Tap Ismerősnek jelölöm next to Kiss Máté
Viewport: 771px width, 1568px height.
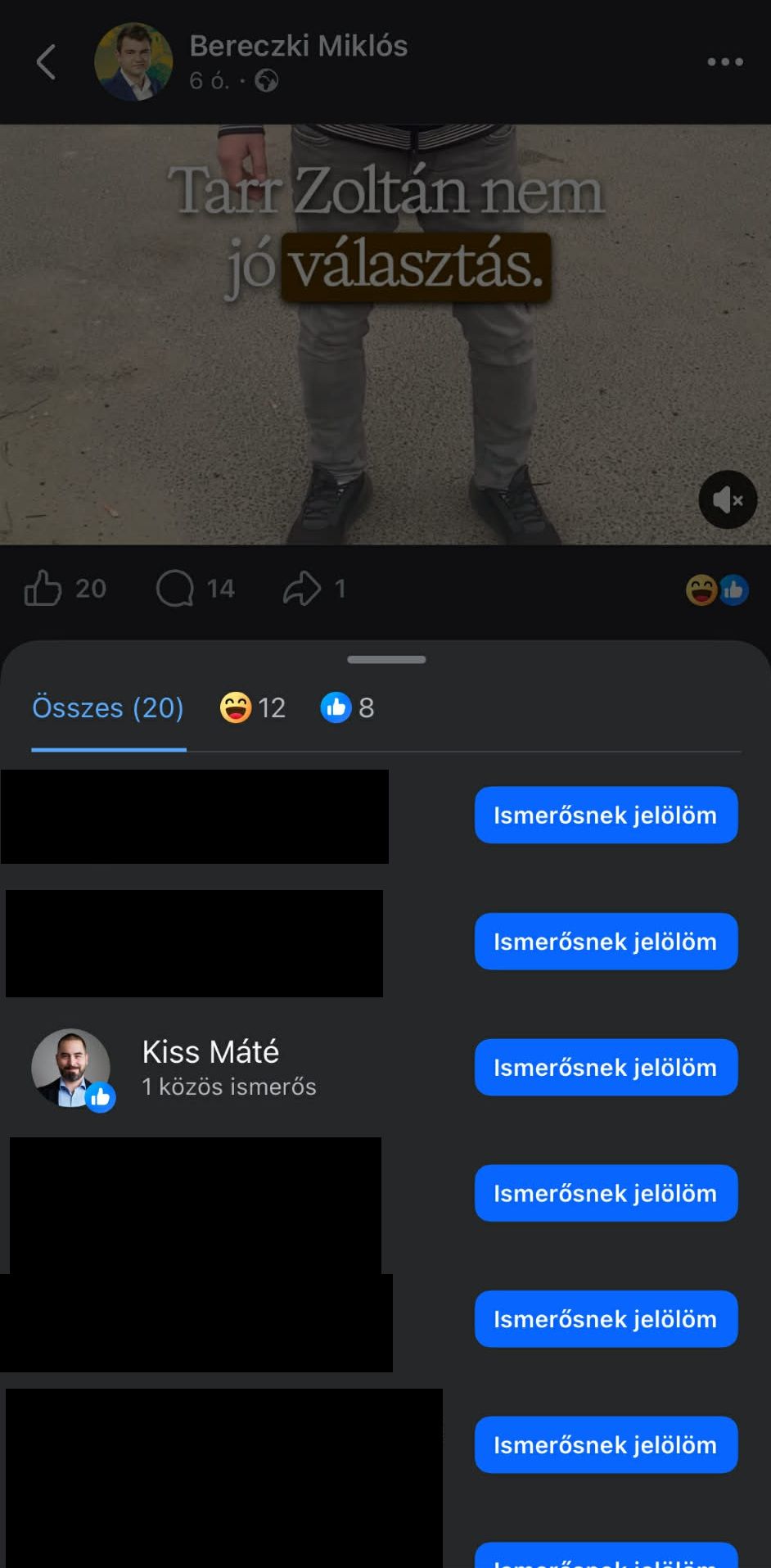click(x=606, y=1067)
